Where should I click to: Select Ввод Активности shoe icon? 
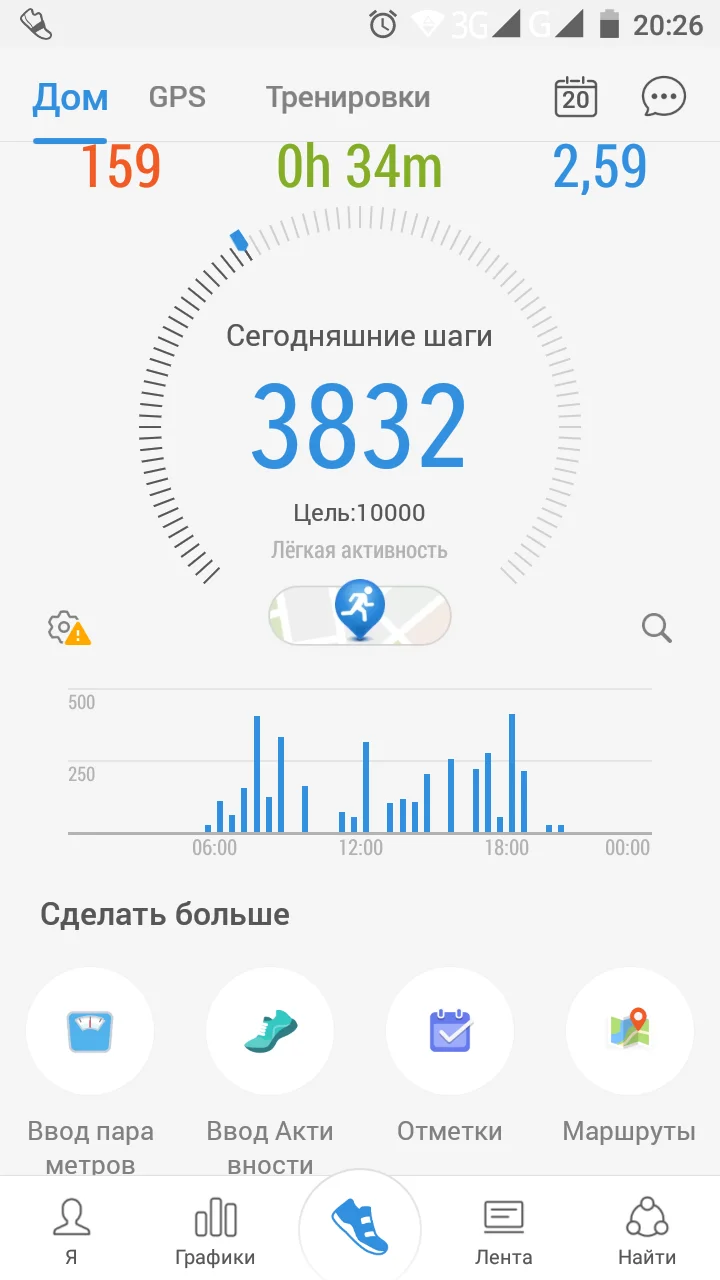point(270,1030)
